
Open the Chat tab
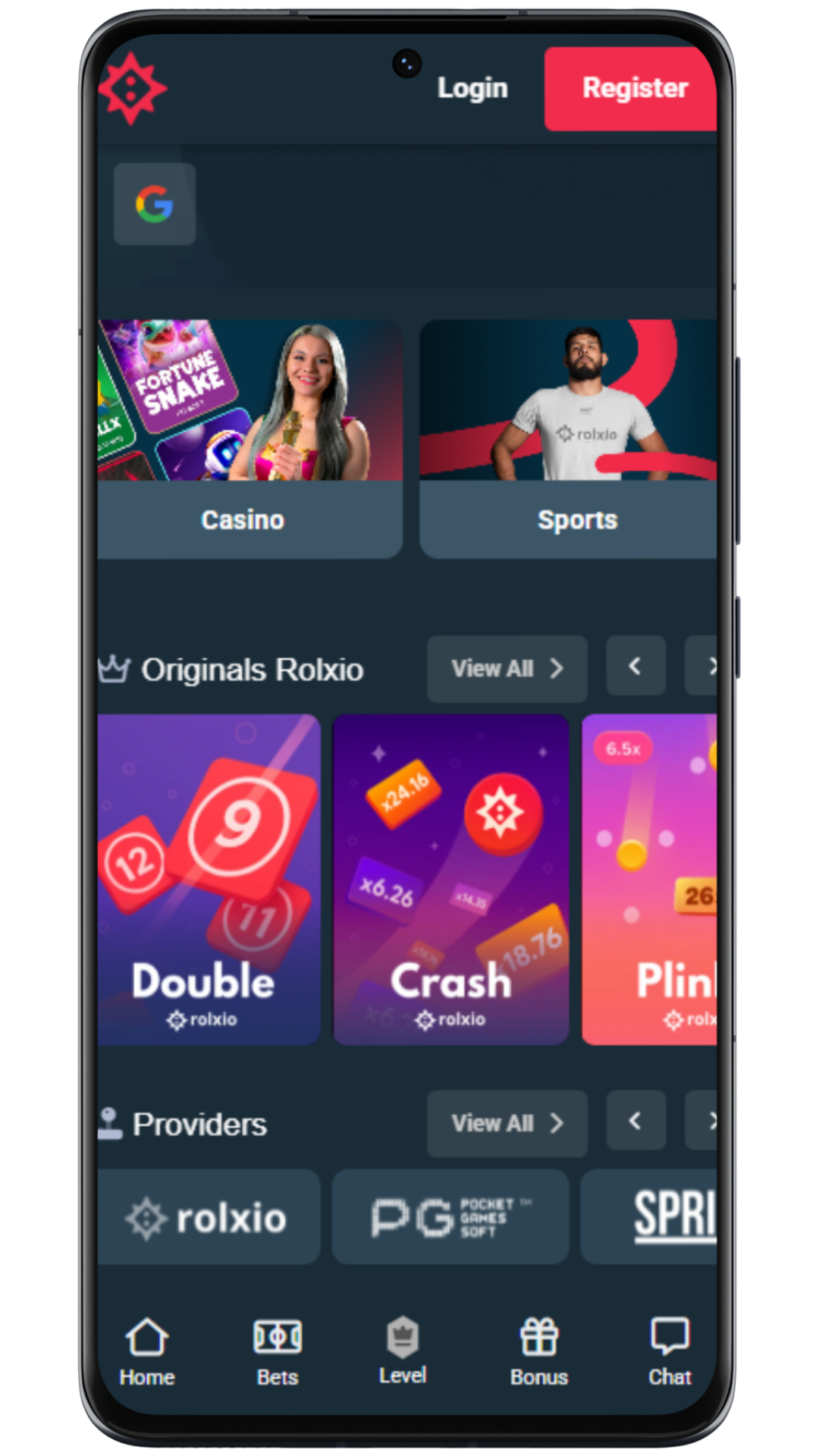point(670,1353)
